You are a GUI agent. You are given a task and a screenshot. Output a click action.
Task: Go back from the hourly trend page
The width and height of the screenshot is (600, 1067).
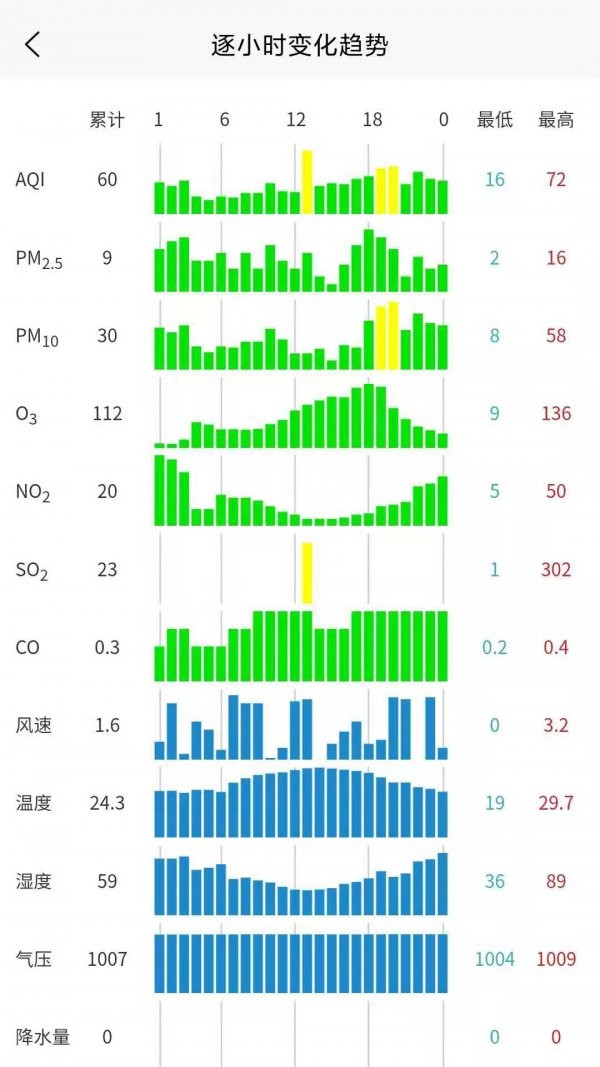tap(33, 44)
